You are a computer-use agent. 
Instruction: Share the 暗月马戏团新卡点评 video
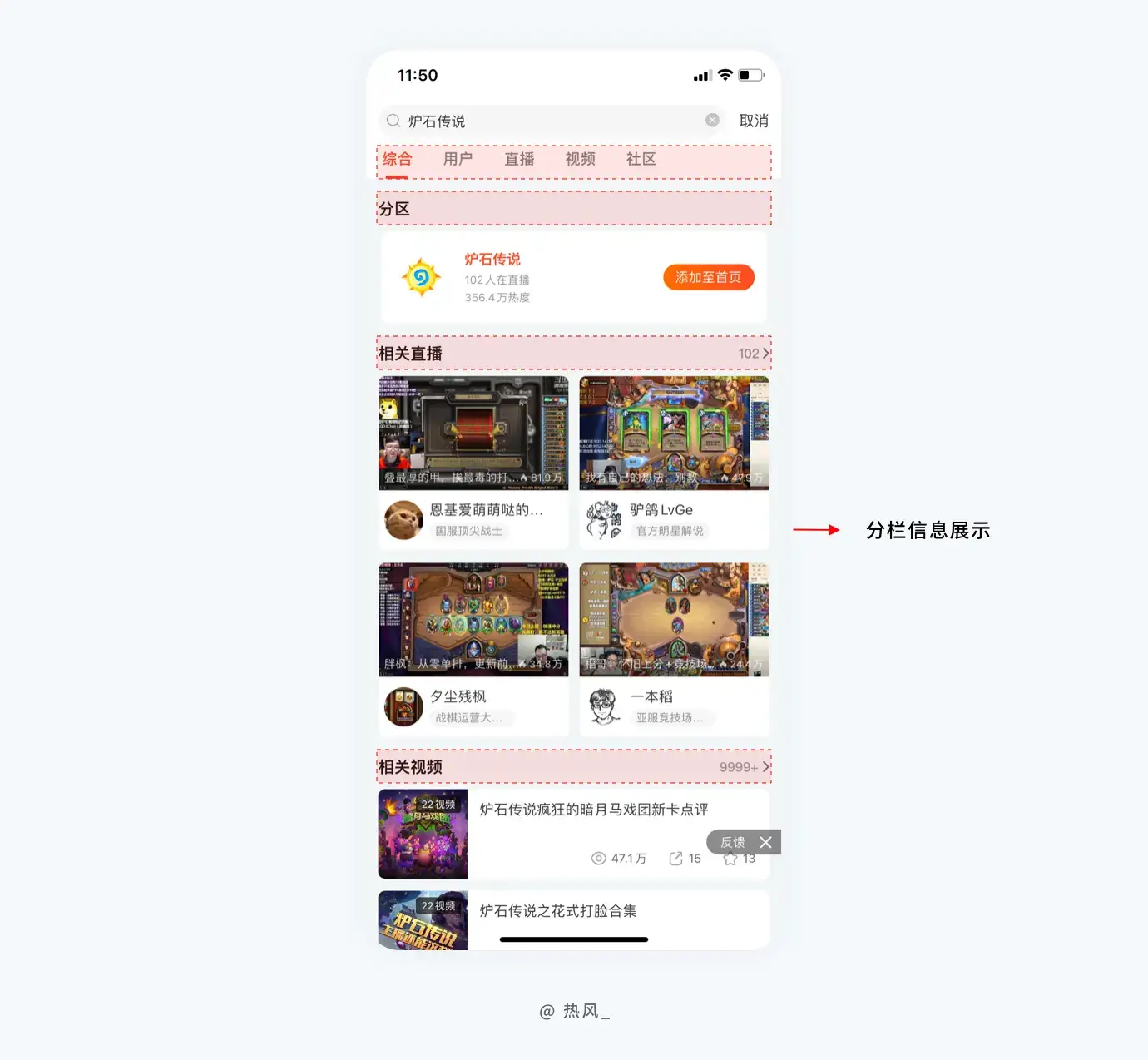click(x=676, y=859)
